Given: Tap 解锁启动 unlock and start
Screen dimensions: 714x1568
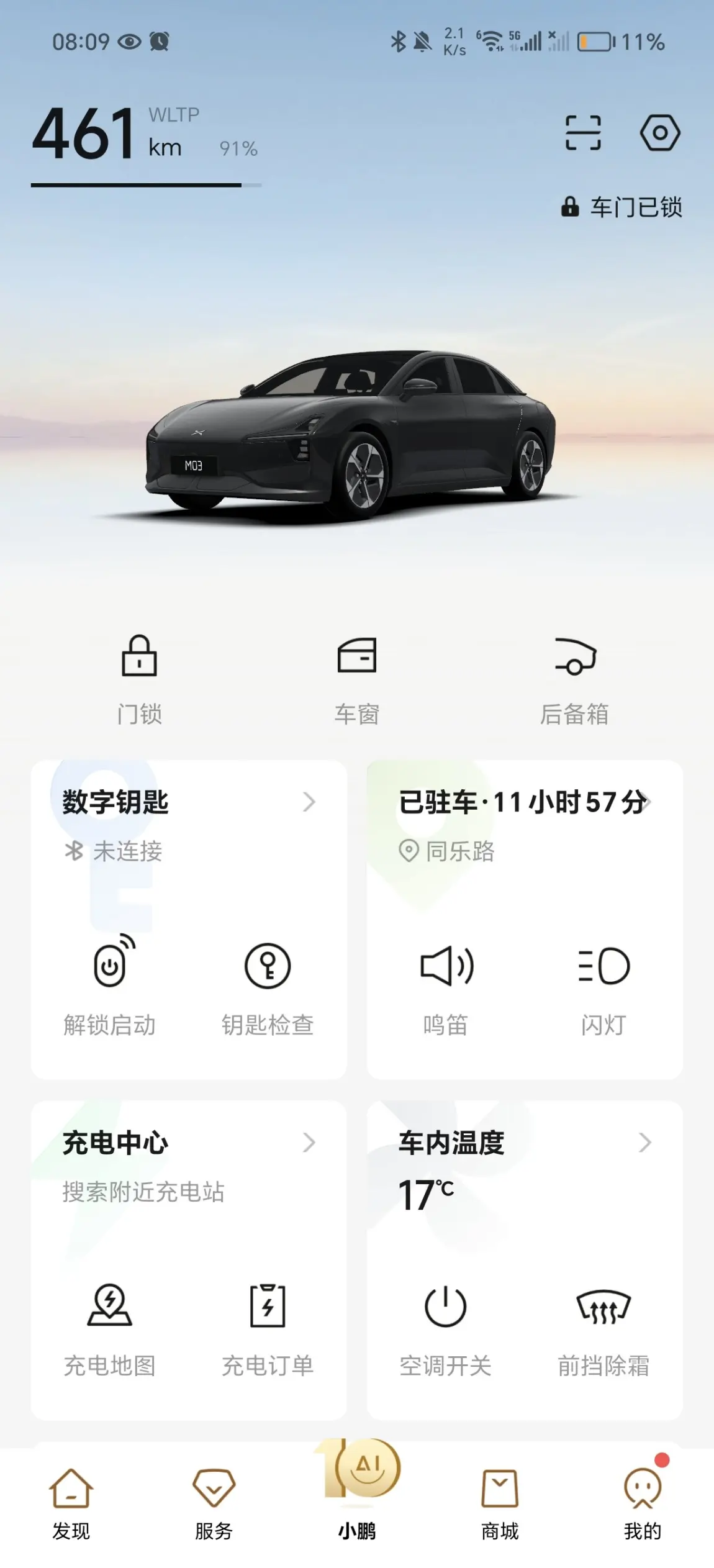Looking at the screenshot, I should coord(110,987).
